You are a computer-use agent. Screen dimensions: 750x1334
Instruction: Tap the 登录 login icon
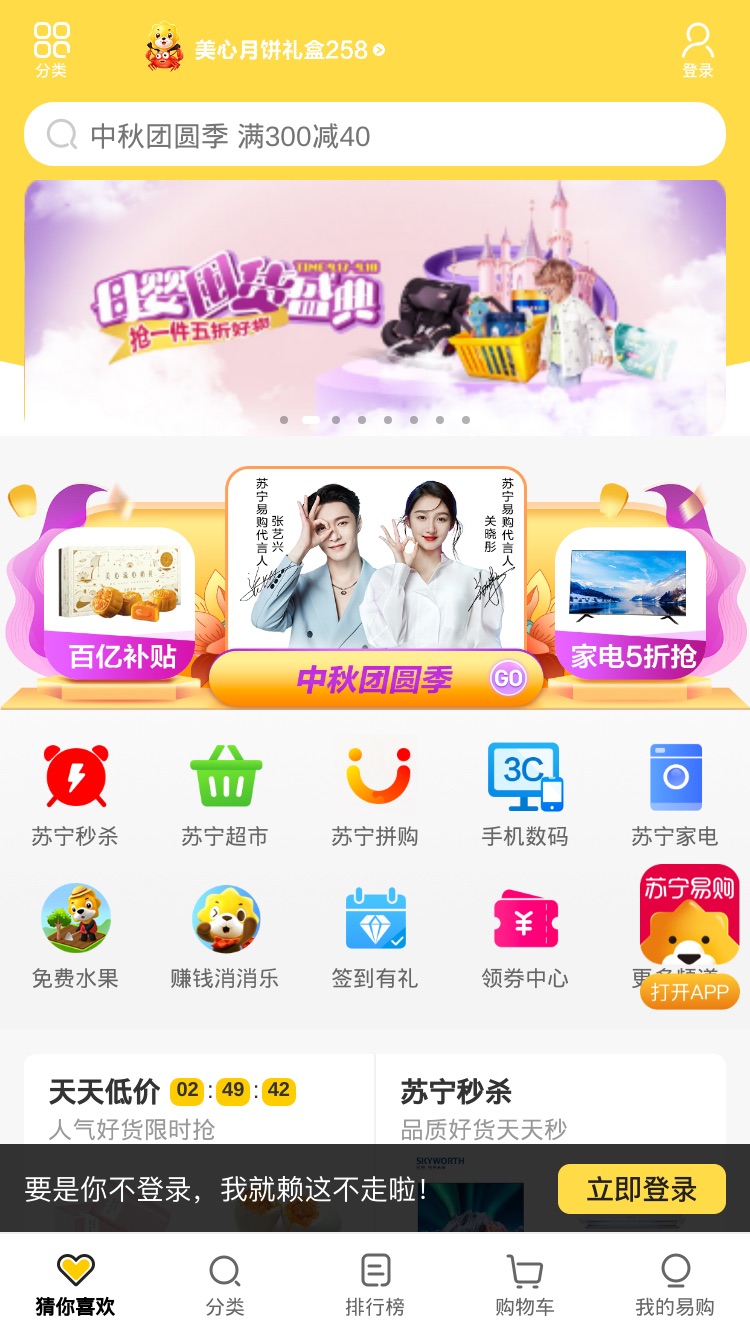(698, 50)
